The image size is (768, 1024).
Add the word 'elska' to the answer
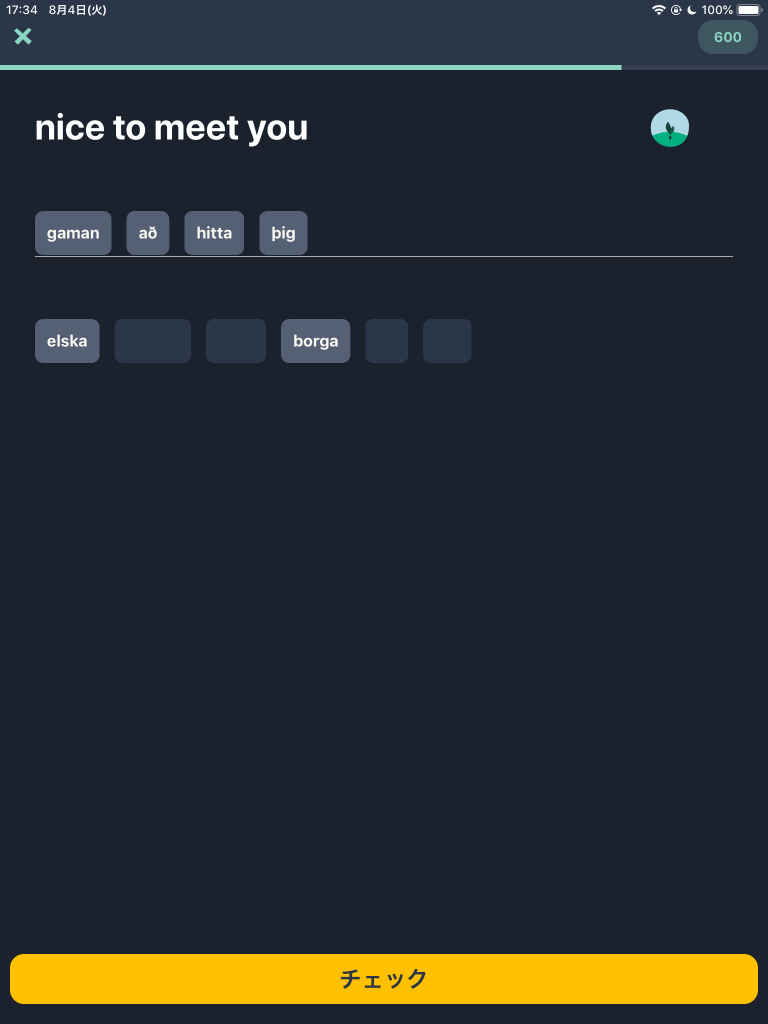point(67,341)
